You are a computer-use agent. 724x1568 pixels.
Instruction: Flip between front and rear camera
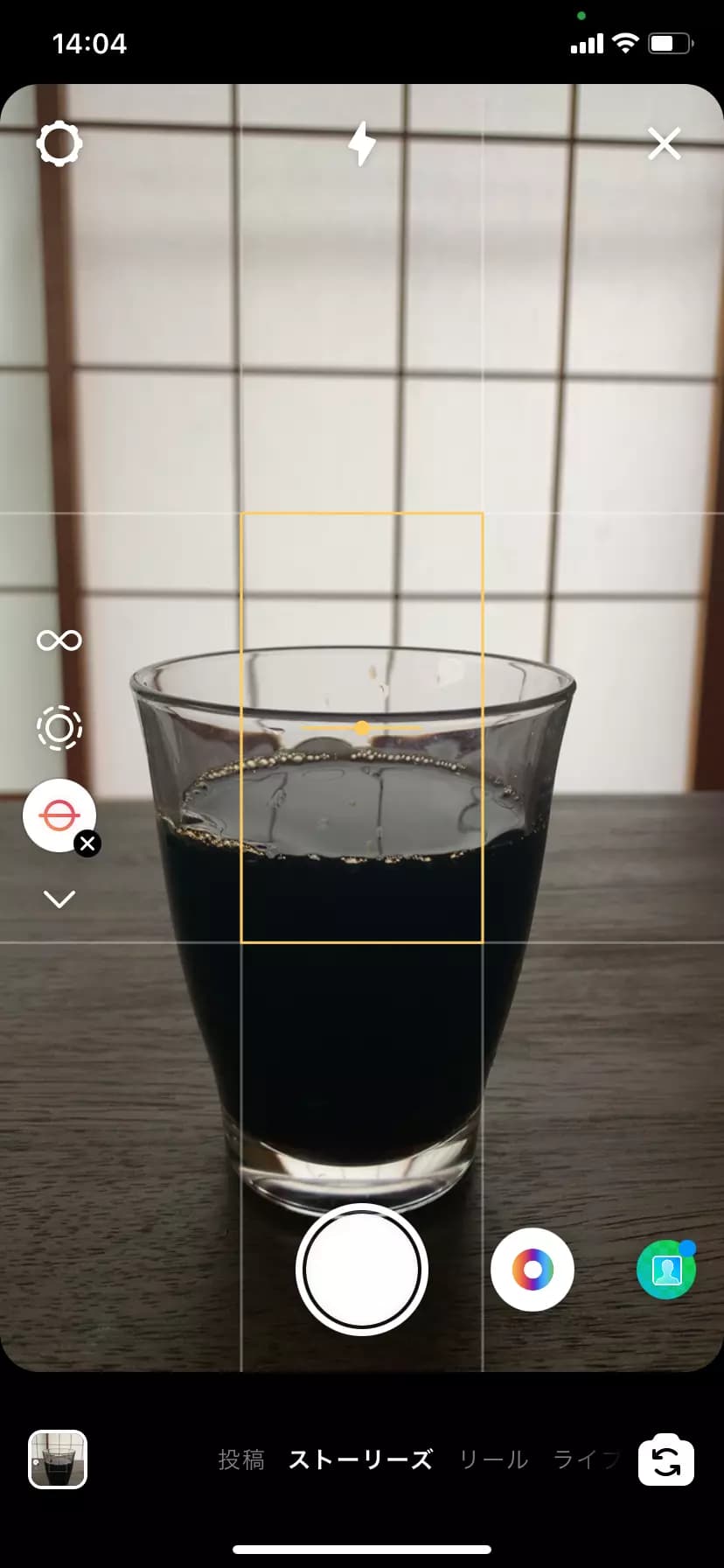[666, 1460]
